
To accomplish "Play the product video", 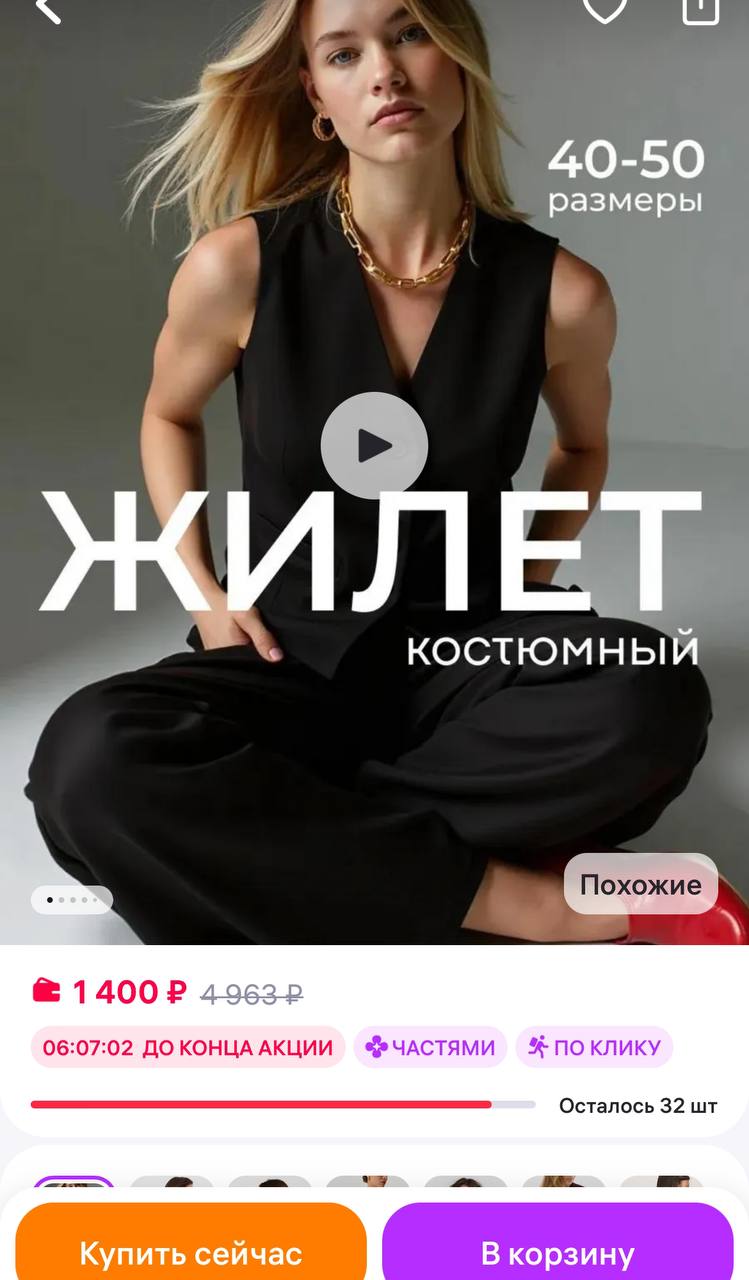I will pos(374,445).
